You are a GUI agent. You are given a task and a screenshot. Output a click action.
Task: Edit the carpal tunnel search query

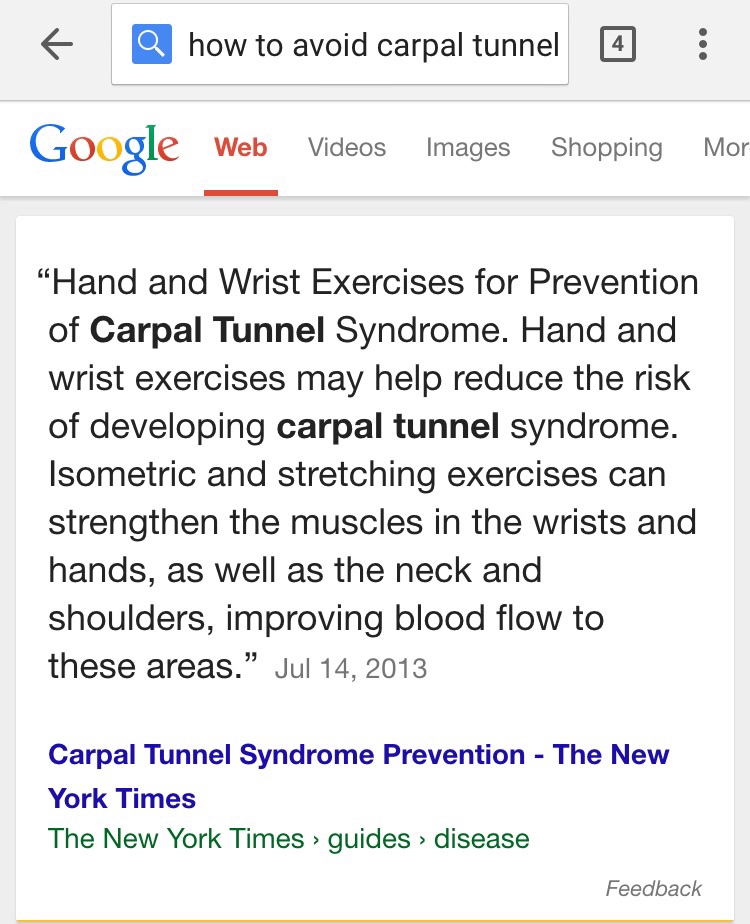372,44
